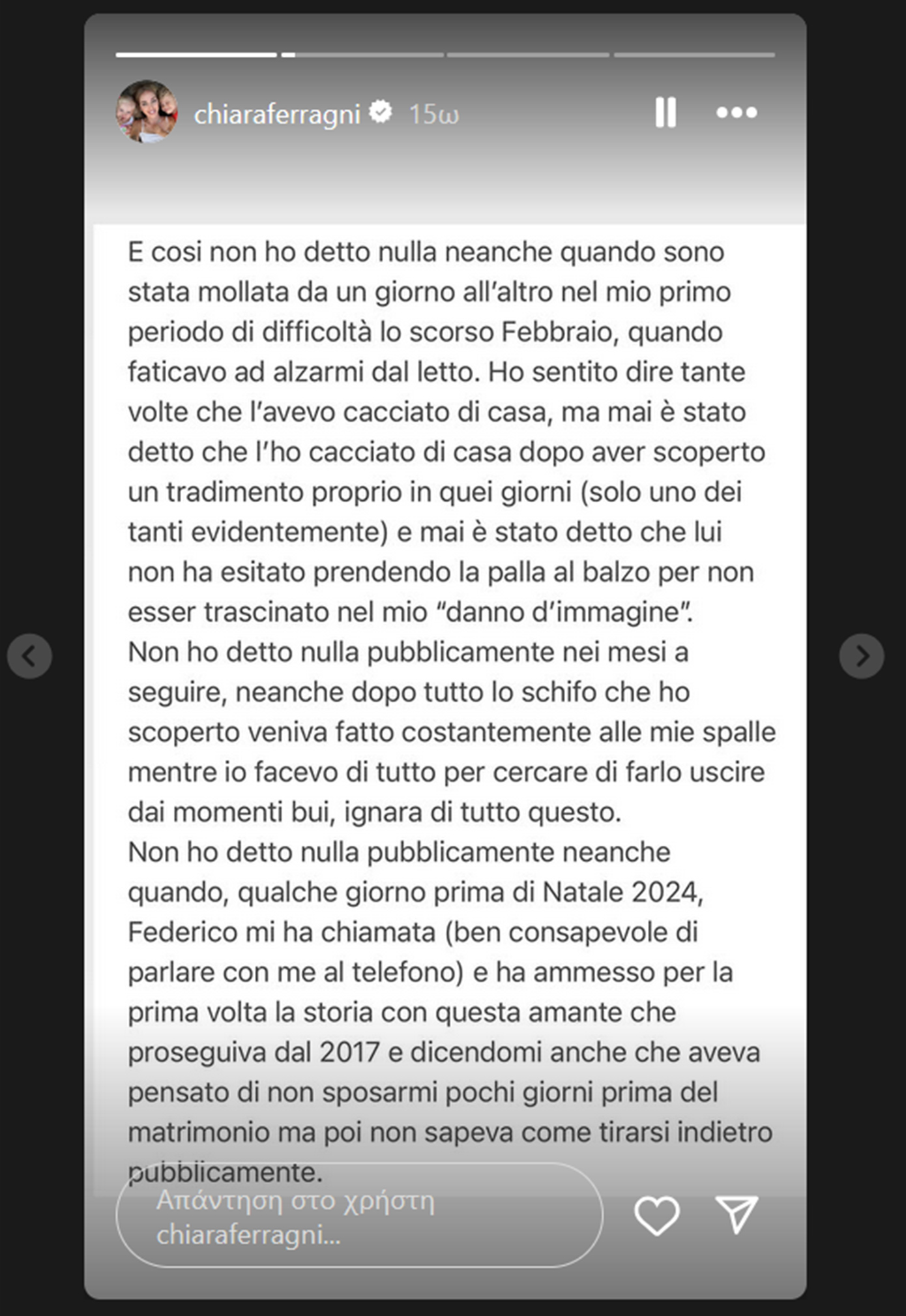906x1316 pixels.
Task: Pause the story playback
Action: click(x=665, y=113)
